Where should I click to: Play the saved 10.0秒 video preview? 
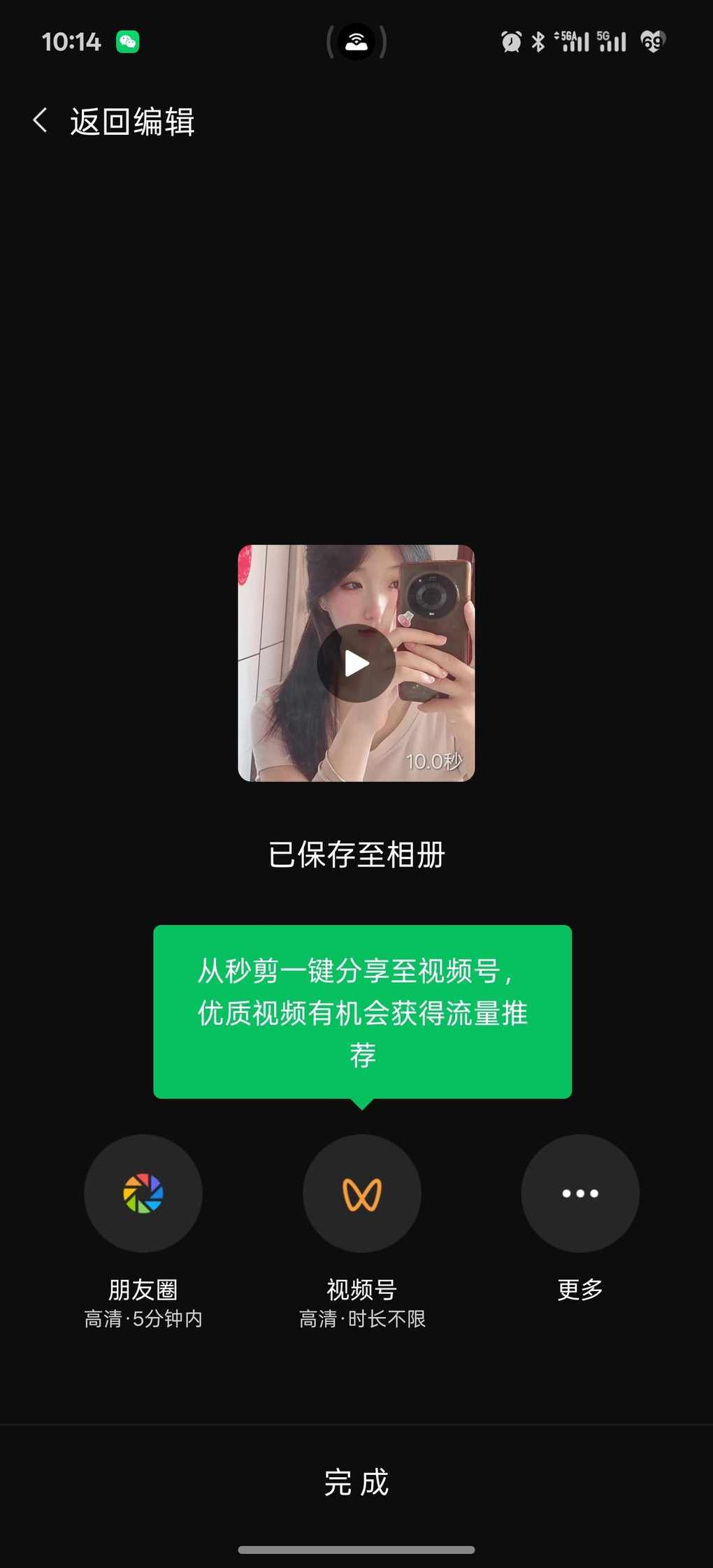coord(356,663)
